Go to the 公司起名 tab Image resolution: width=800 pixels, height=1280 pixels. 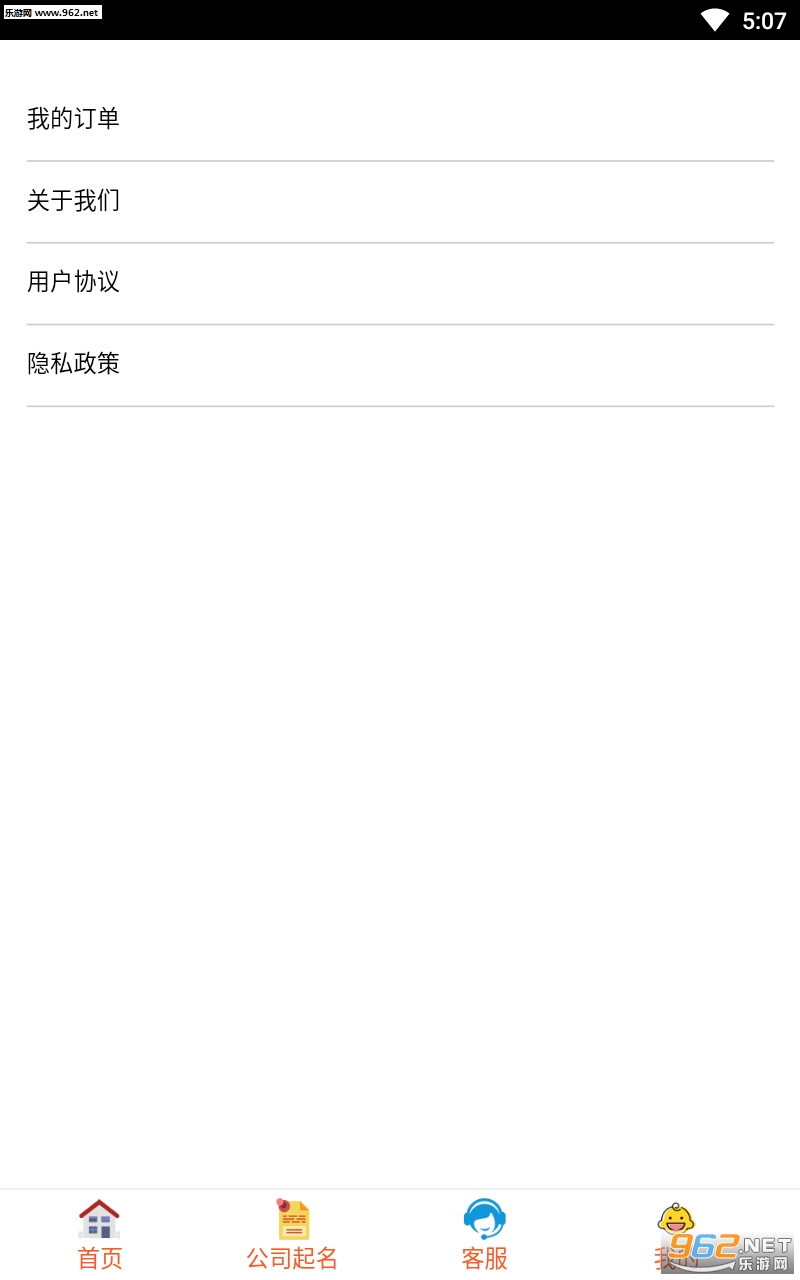coord(292,1235)
